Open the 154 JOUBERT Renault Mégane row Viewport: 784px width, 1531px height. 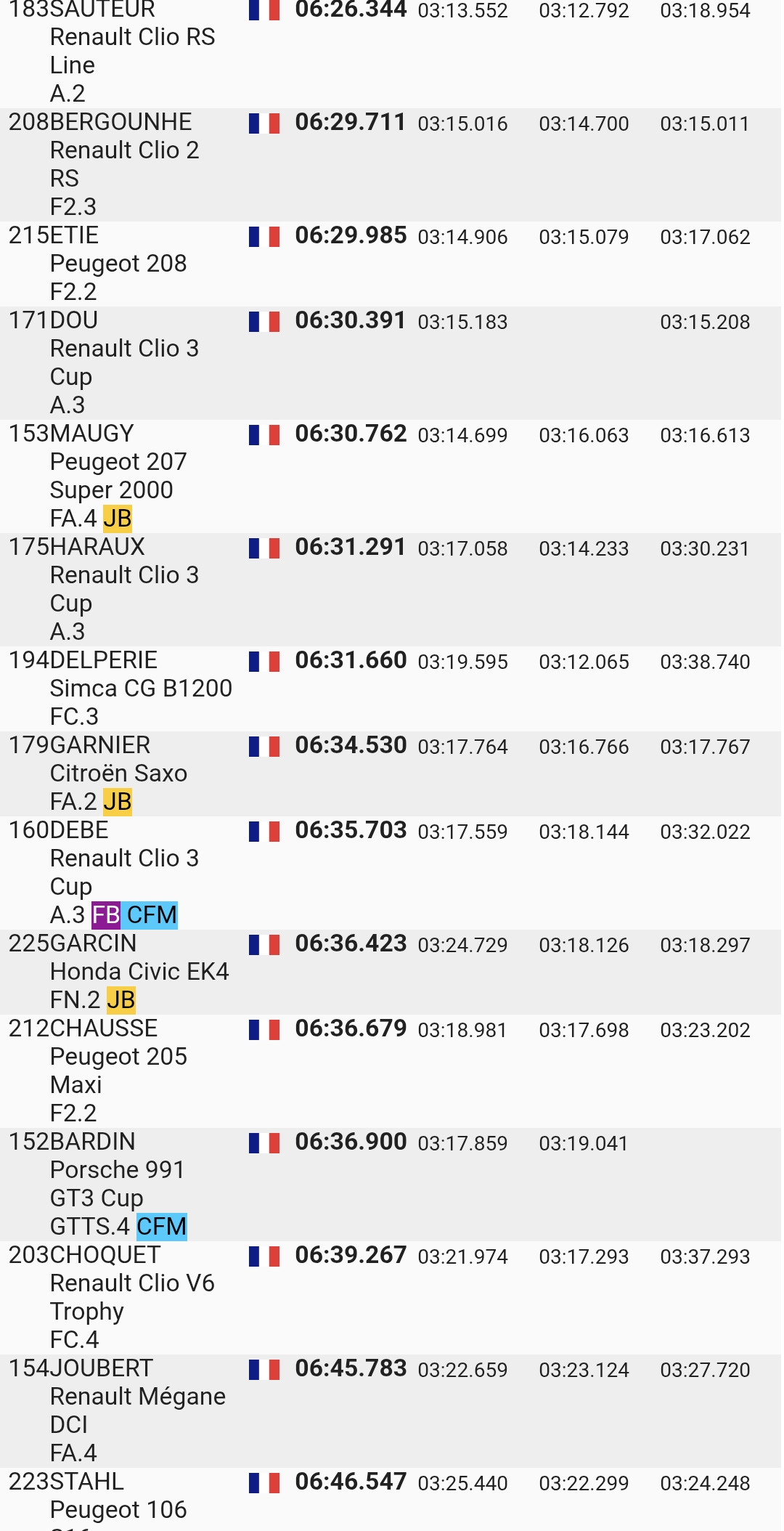[392, 1411]
